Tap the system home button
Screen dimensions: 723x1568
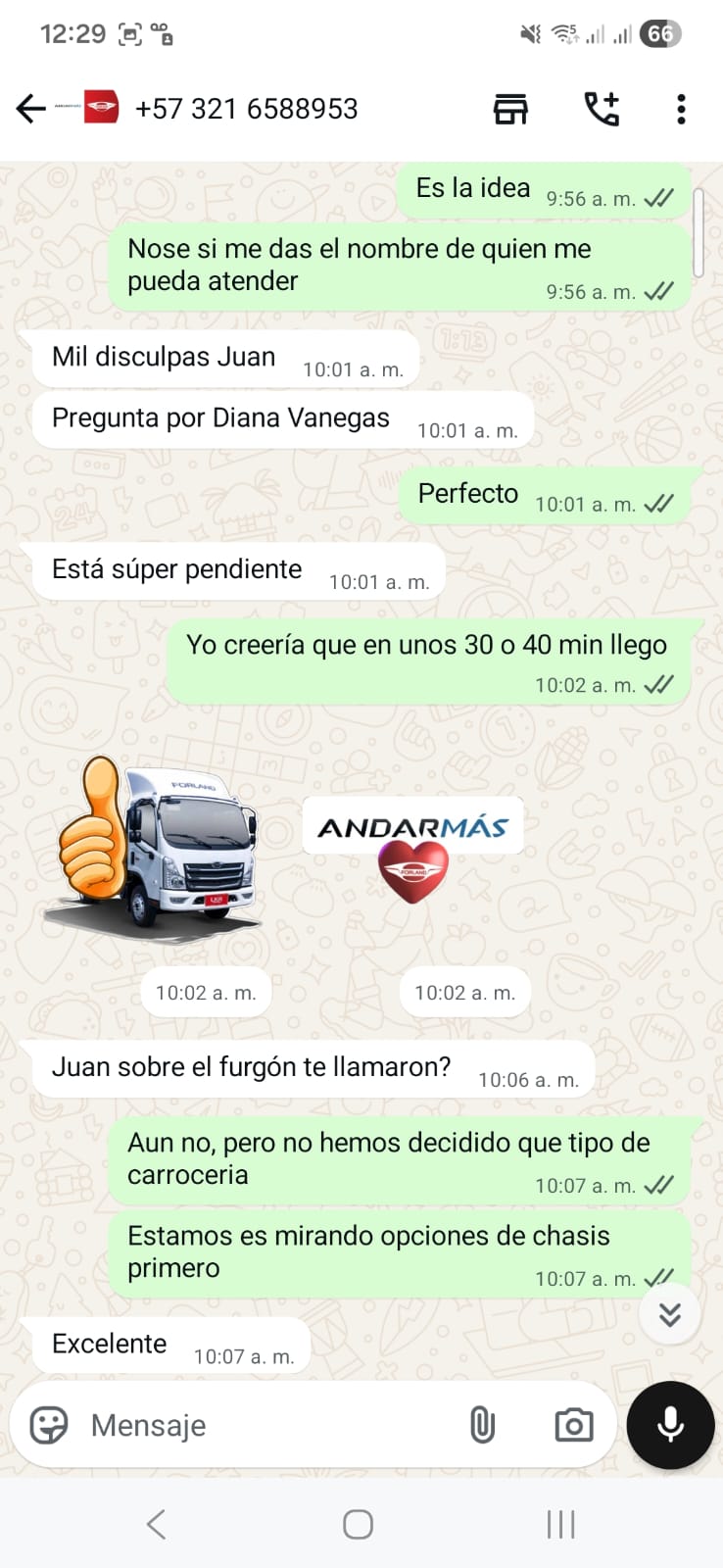pos(358,1524)
